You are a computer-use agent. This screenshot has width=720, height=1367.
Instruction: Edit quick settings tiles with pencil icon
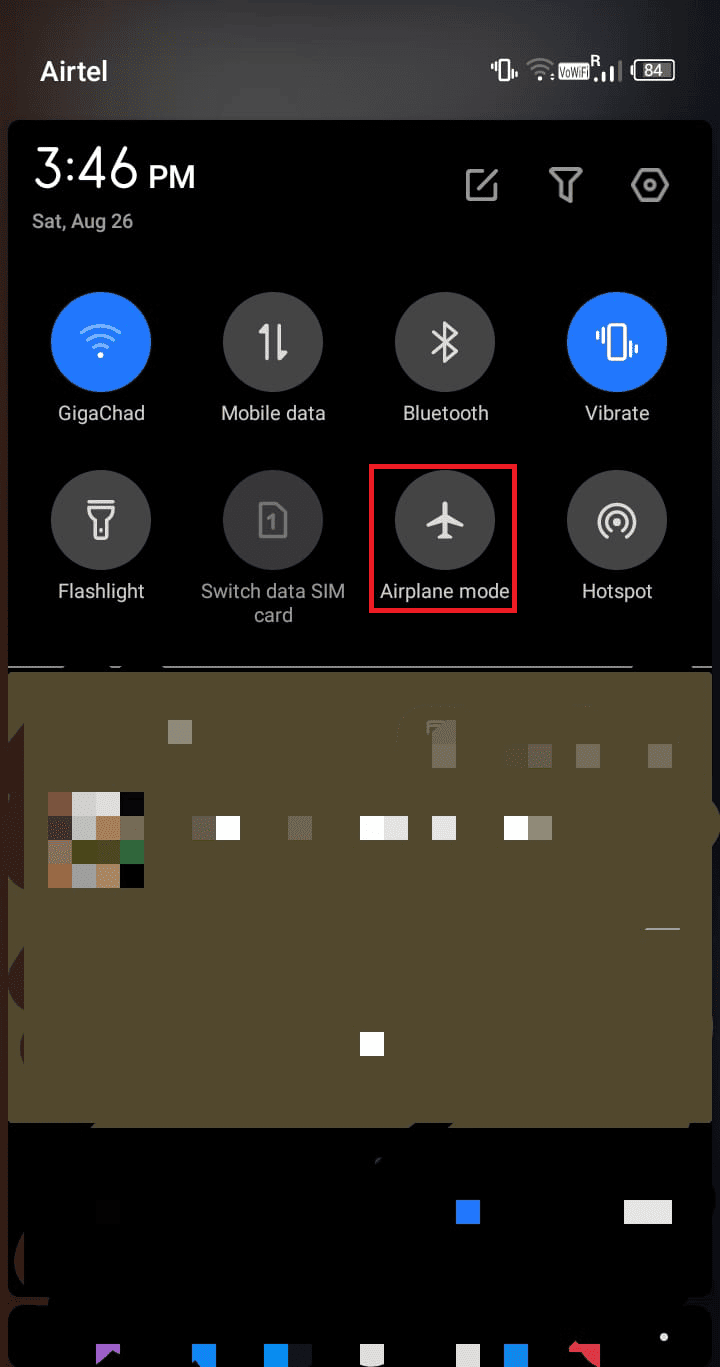(482, 185)
